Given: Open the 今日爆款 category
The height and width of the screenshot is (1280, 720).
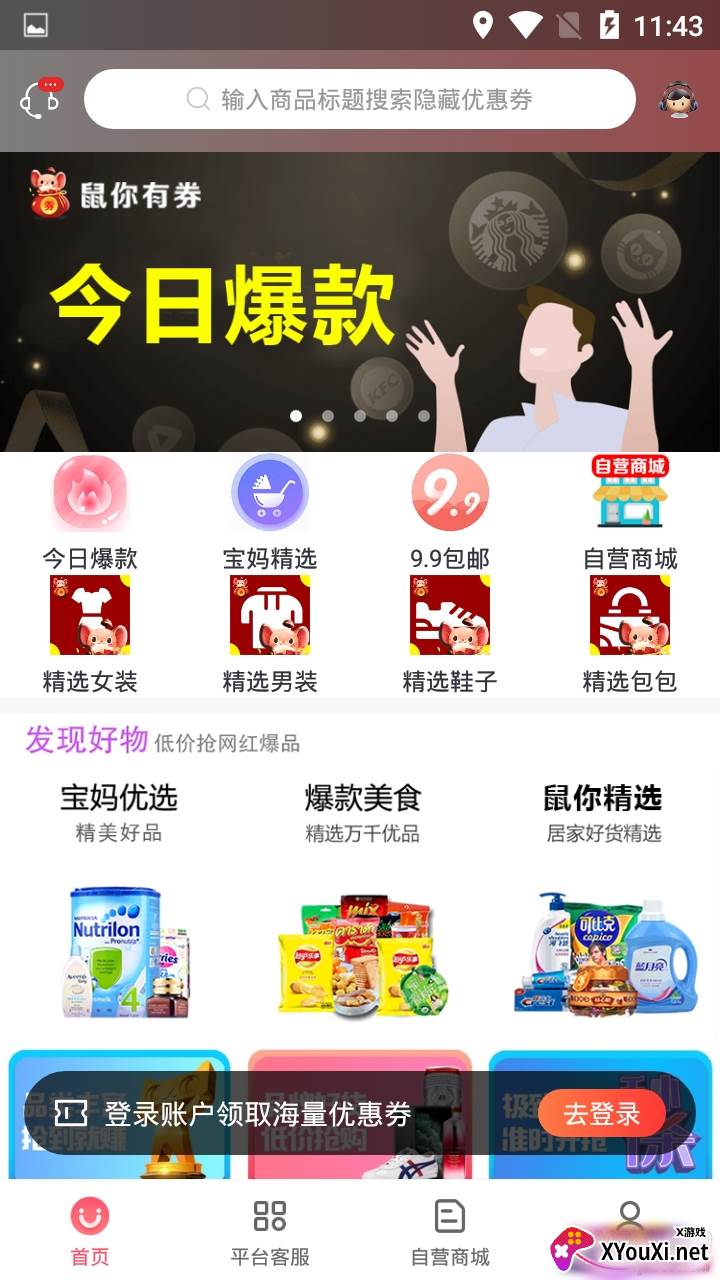Looking at the screenshot, I should [90, 512].
